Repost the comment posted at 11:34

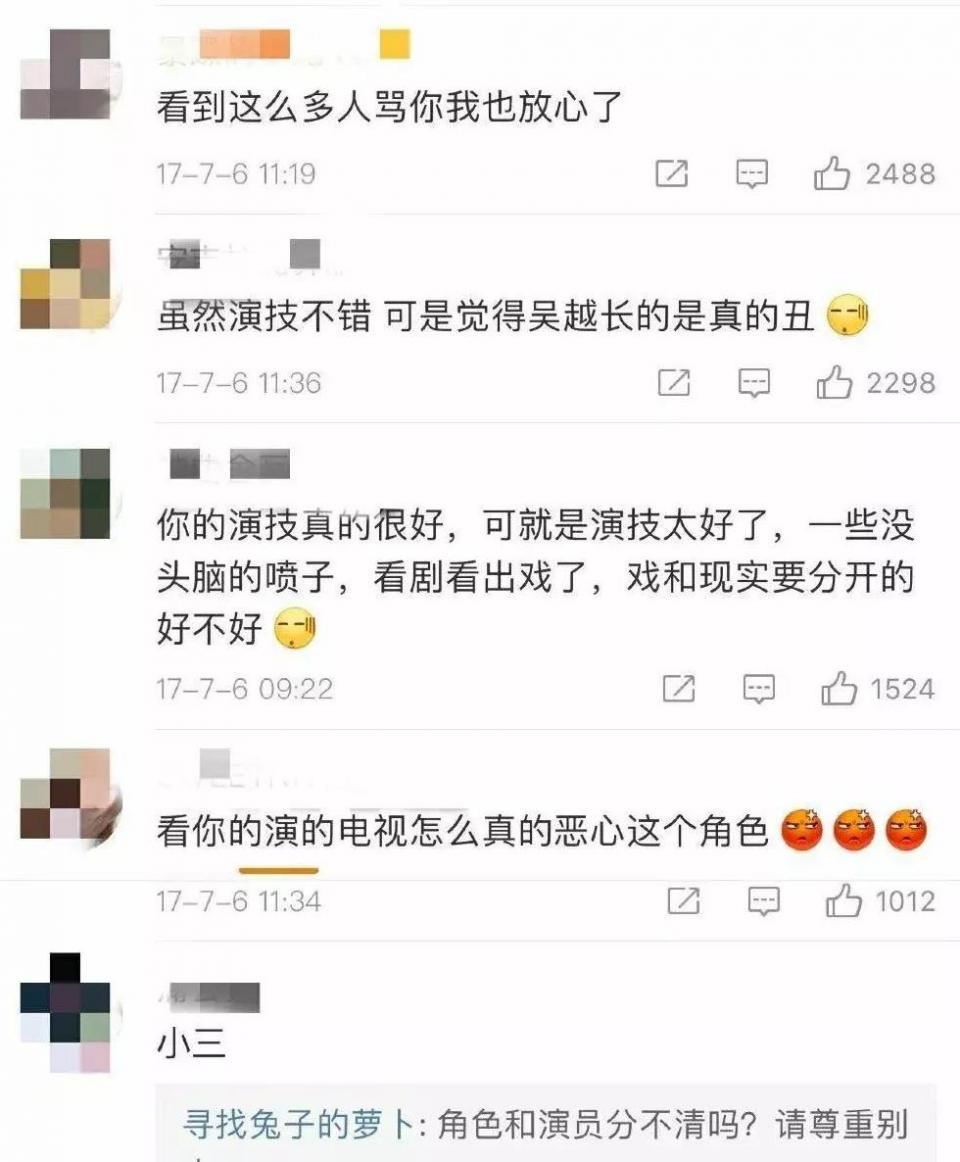click(683, 902)
